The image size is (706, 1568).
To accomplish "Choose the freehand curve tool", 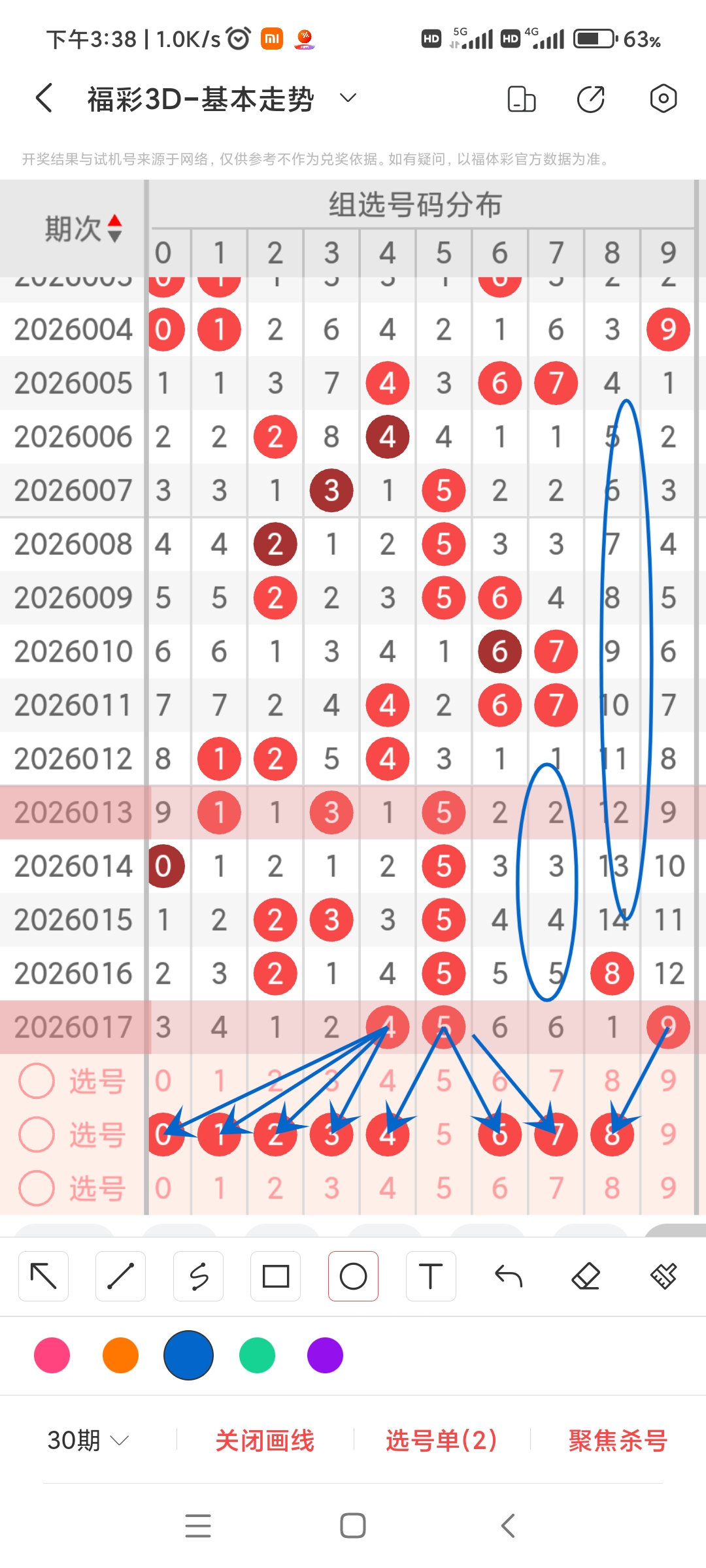I will pos(198,1275).
